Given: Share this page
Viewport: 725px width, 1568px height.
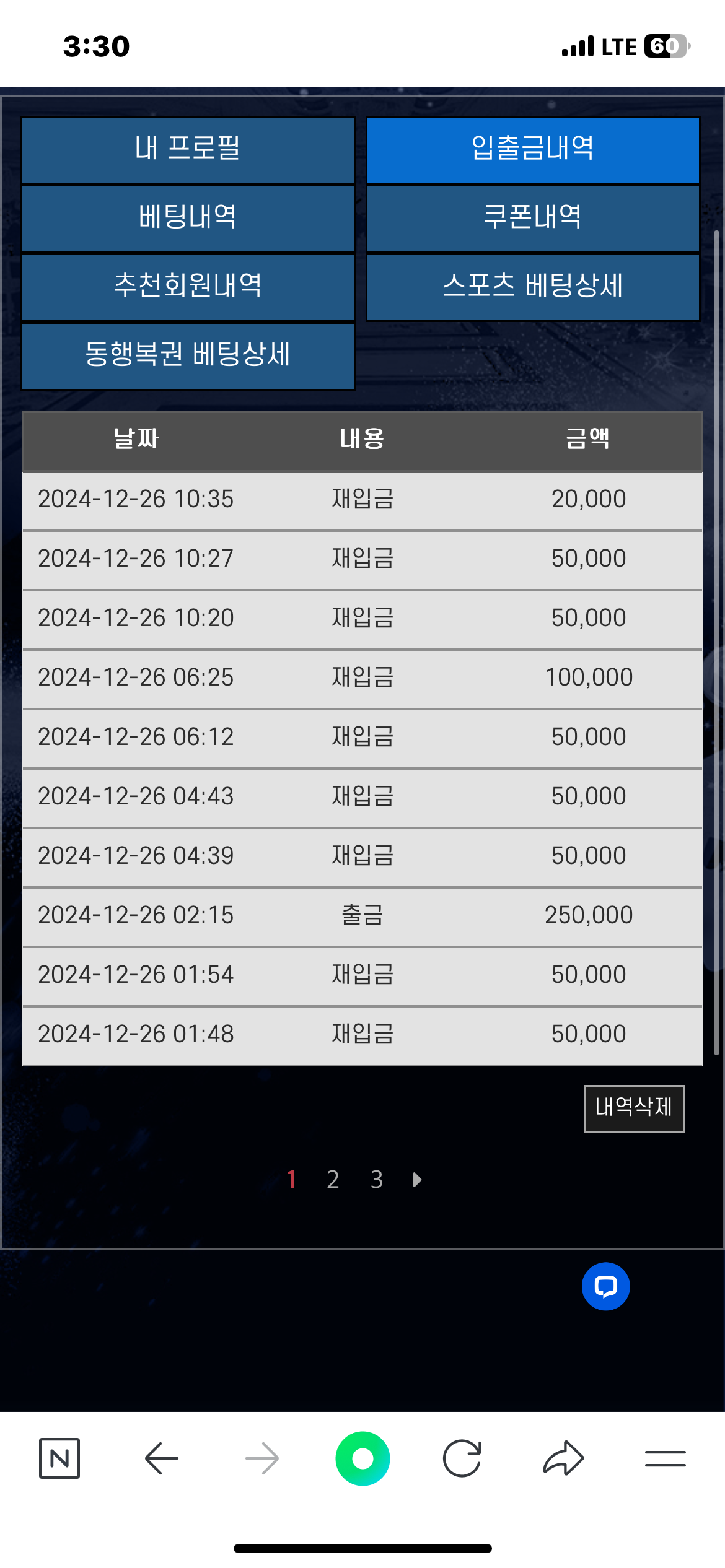Looking at the screenshot, I should coord(563,1458).
